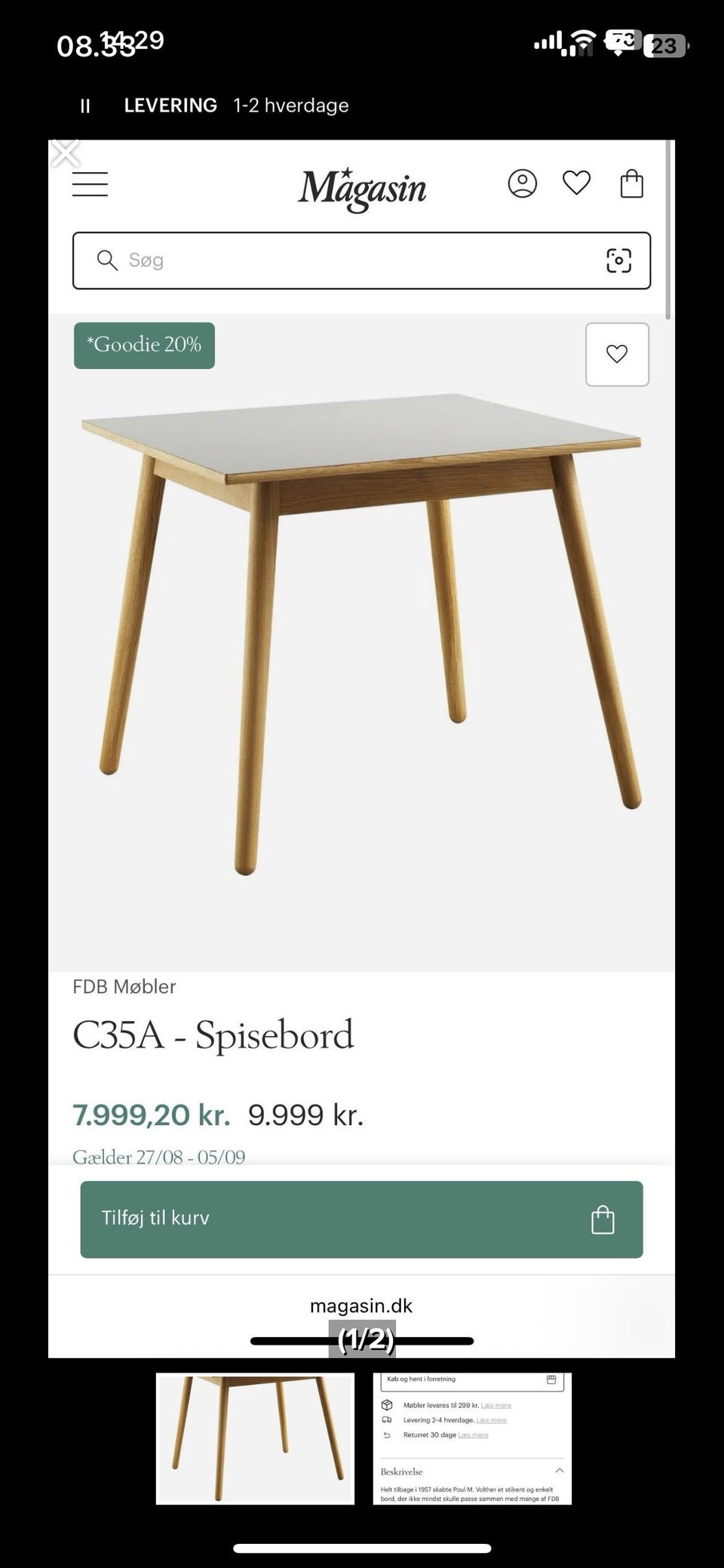Open the hamburger menu
724x1568 pixels.
pyautogui.click(x=90, y=184)
